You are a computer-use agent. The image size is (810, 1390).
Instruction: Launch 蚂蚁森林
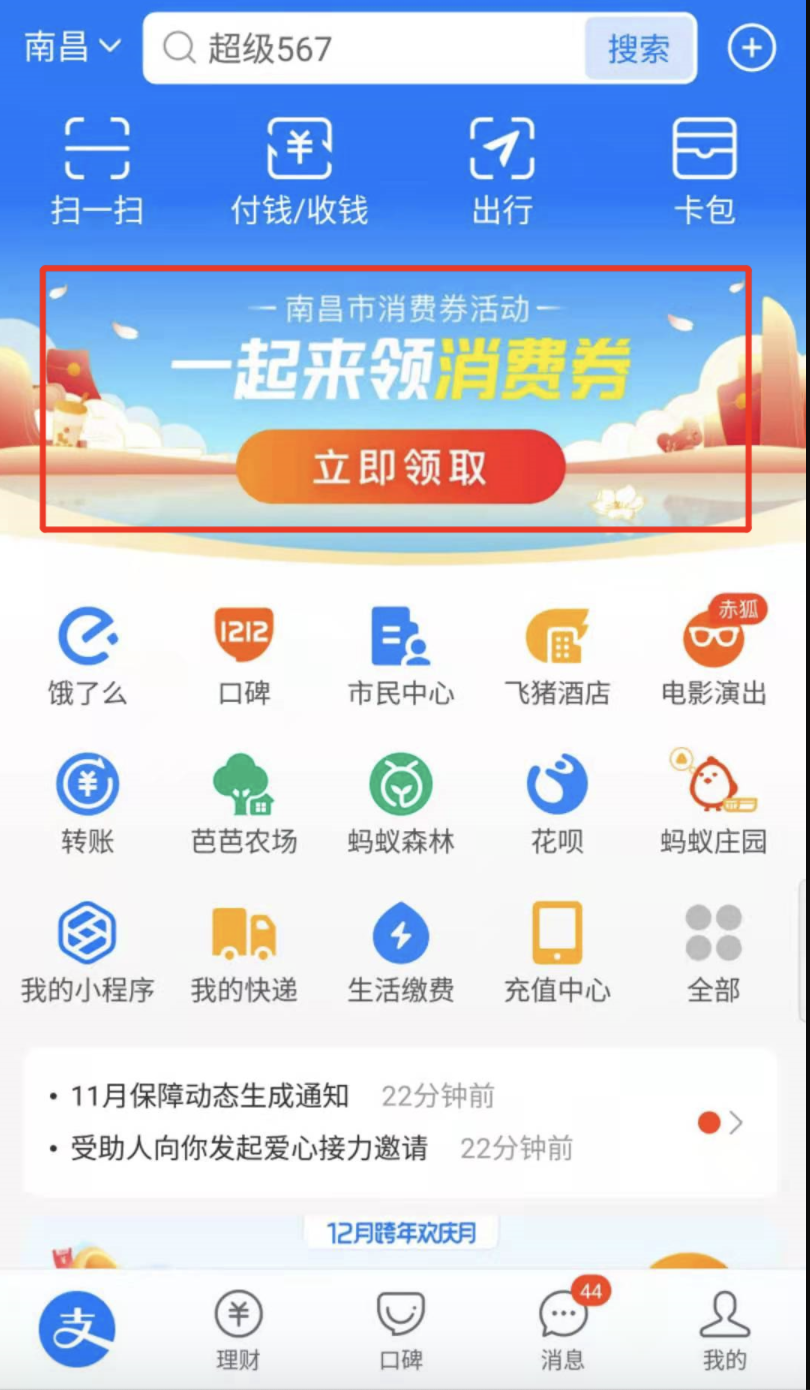(401, 804)
